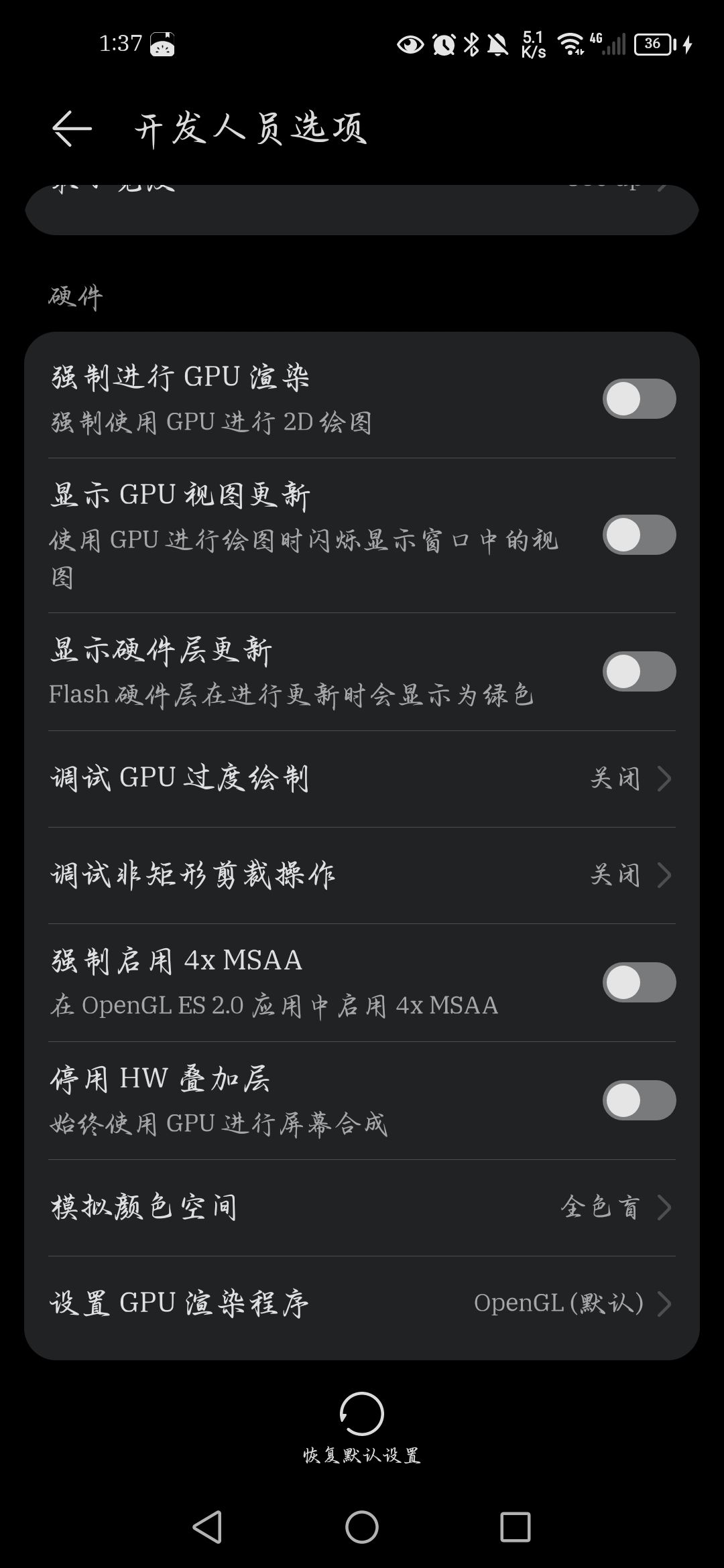Enable 强制启用 4x MSAA
The image size is (724, 1568).
(x=639, y=982)
